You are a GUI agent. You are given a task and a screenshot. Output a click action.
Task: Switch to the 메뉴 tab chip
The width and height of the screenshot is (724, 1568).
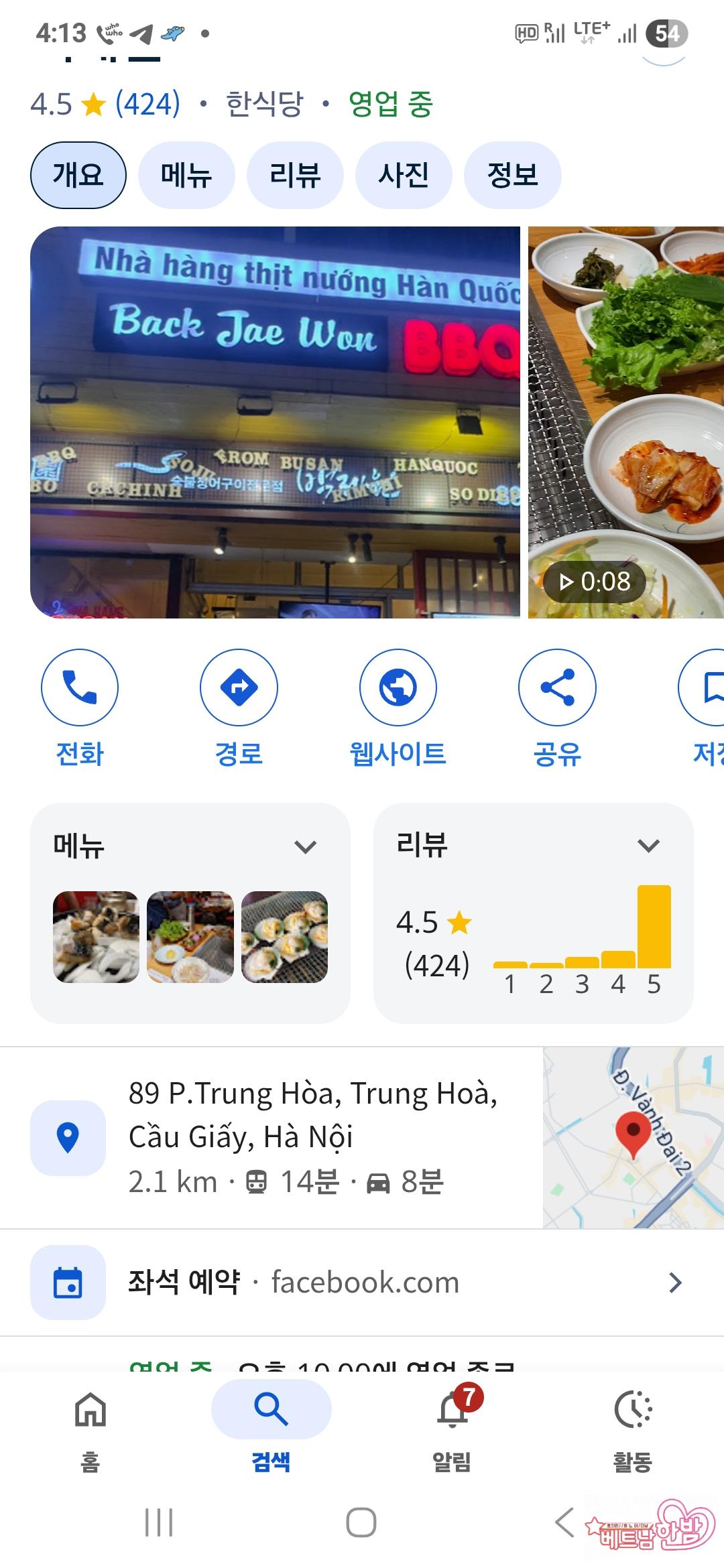186,175
